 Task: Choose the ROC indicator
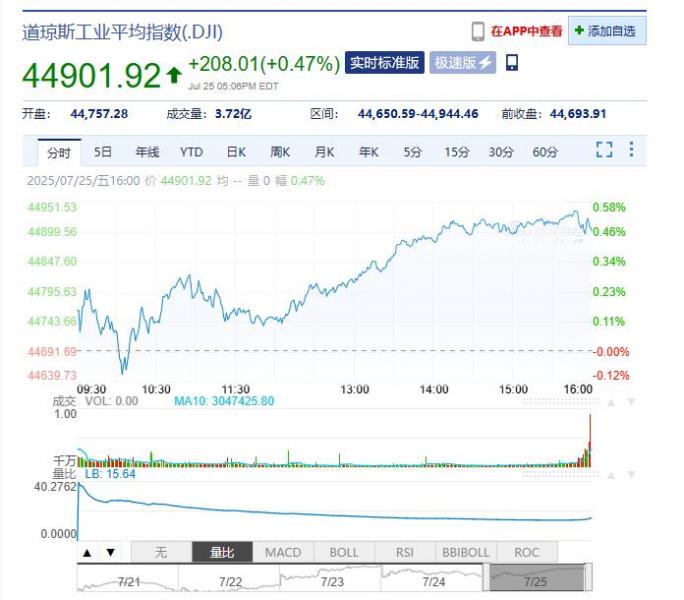[x=527, y=552]
